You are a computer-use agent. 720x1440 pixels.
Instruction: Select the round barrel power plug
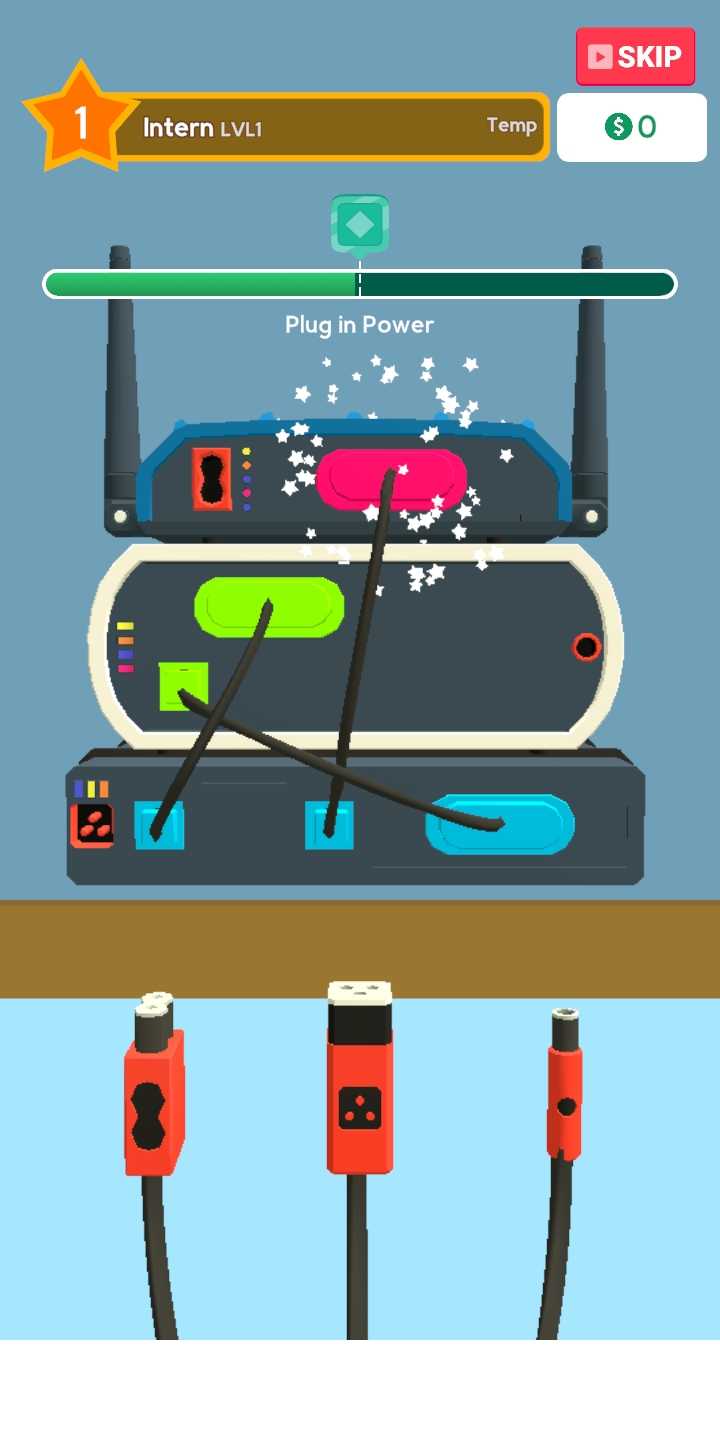click(564, 1100)
